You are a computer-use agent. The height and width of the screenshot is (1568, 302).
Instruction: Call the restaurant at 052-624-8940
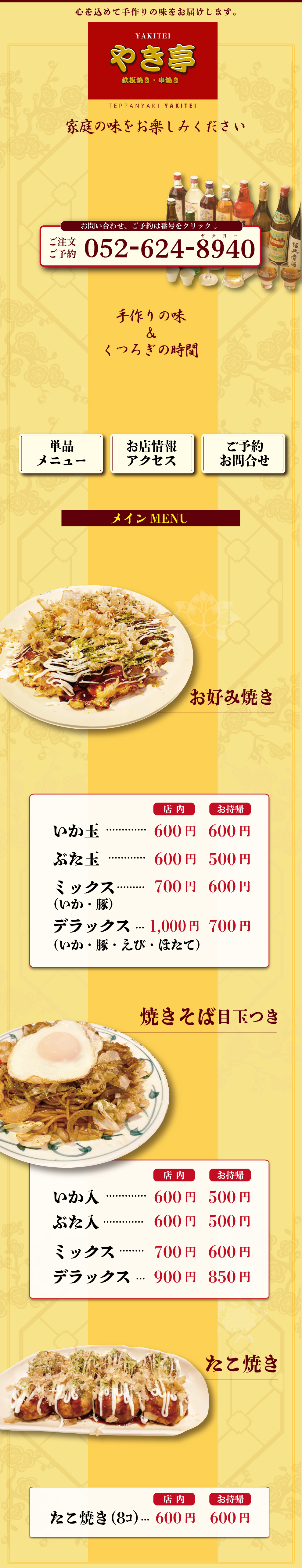coord(168,248)
